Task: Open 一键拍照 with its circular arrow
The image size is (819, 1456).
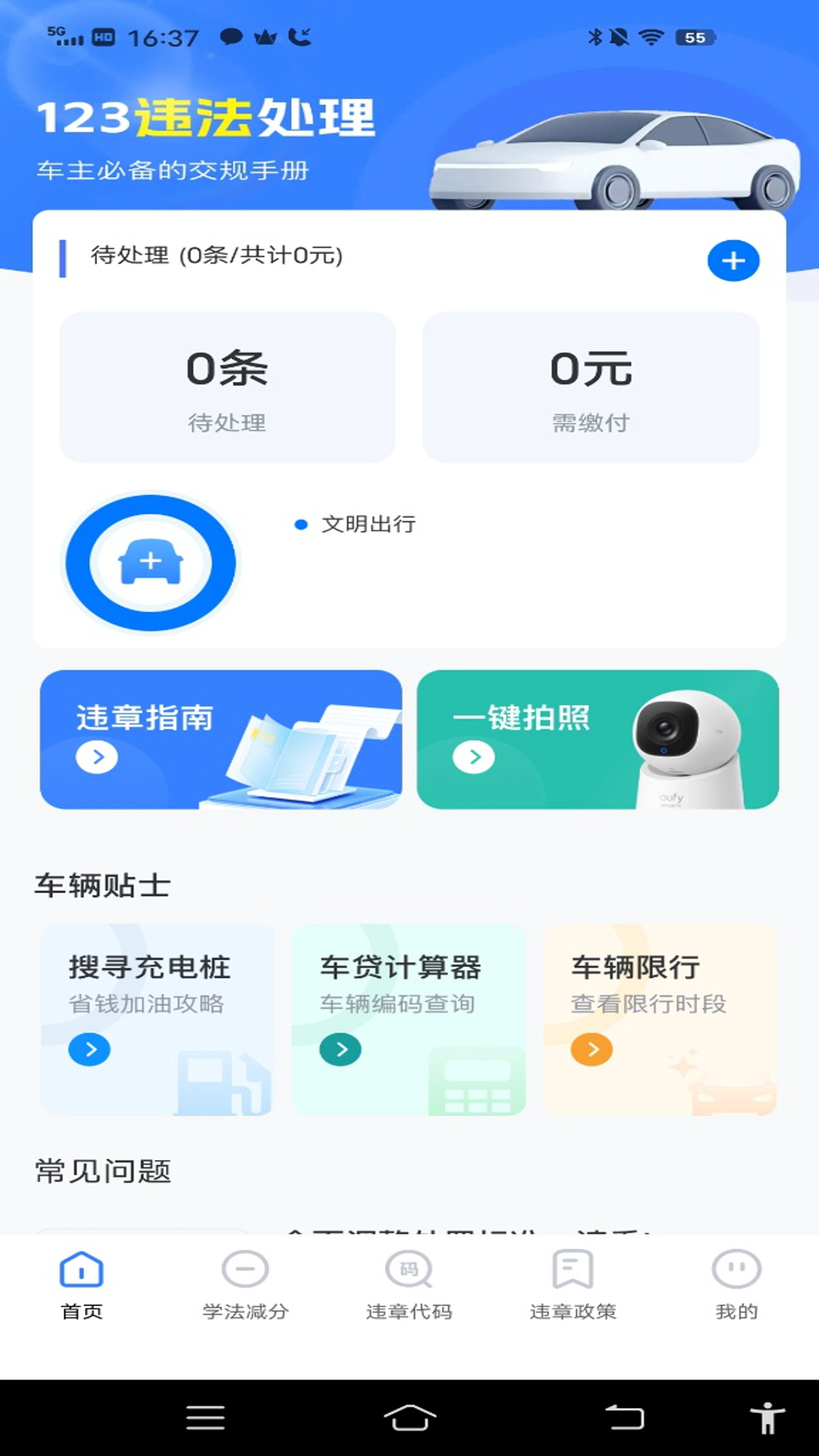Action: coord(475,757)
